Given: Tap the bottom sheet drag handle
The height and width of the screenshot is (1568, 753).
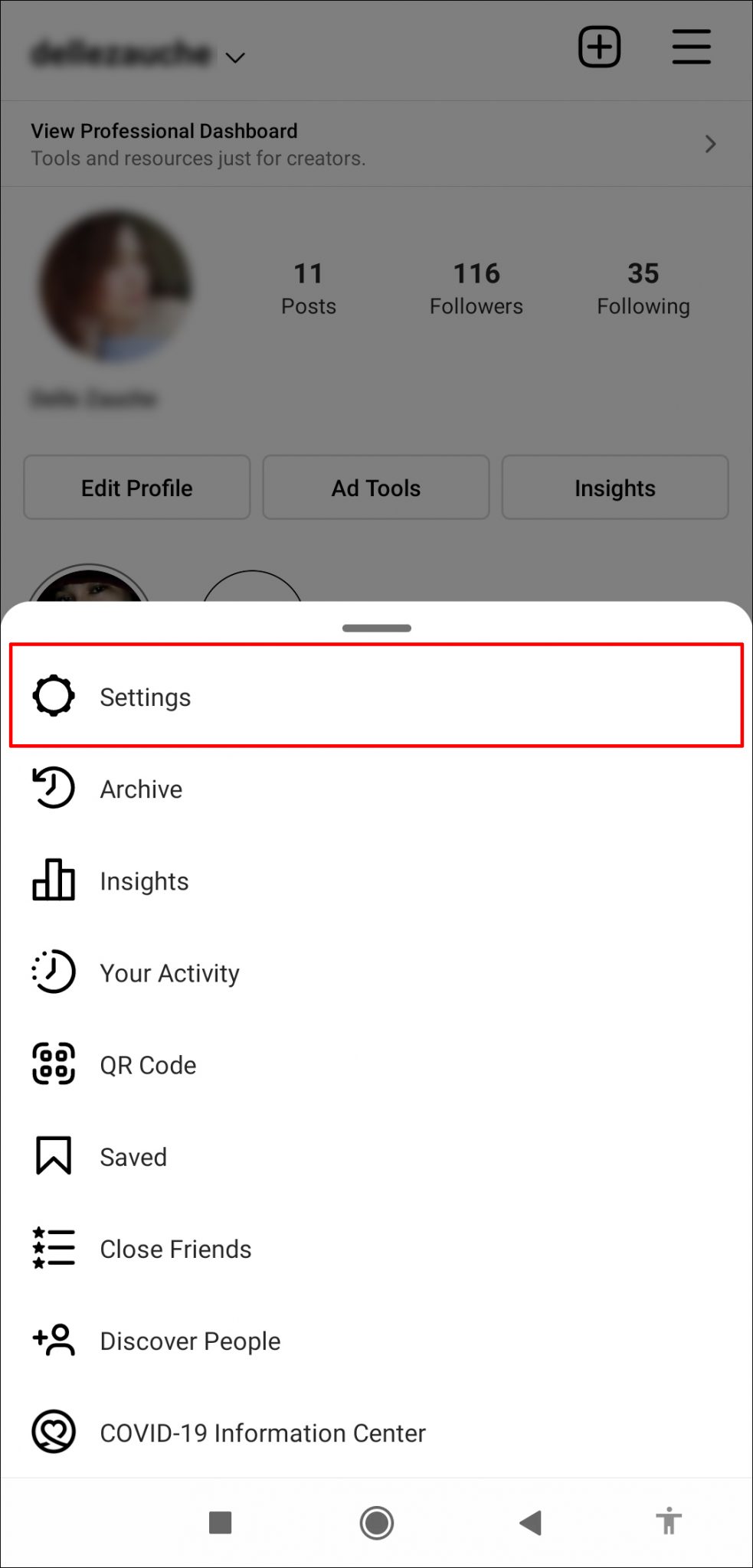Looking at the screenshot, I should tap(376, 628).
